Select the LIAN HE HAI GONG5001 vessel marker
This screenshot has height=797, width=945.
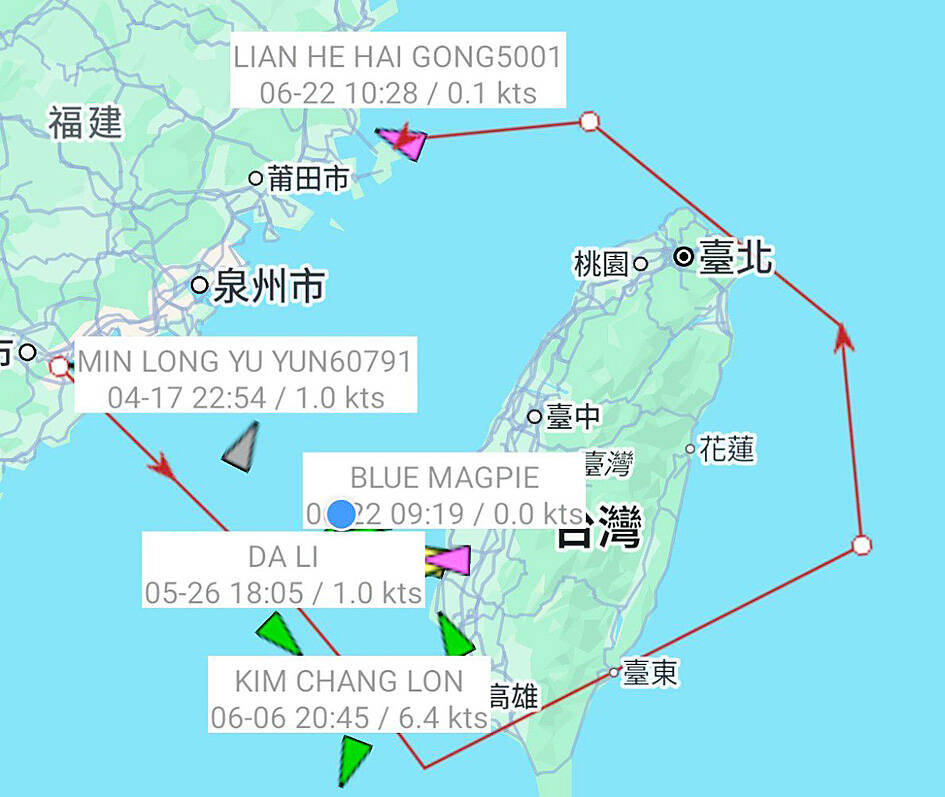(x=409, y=143)
